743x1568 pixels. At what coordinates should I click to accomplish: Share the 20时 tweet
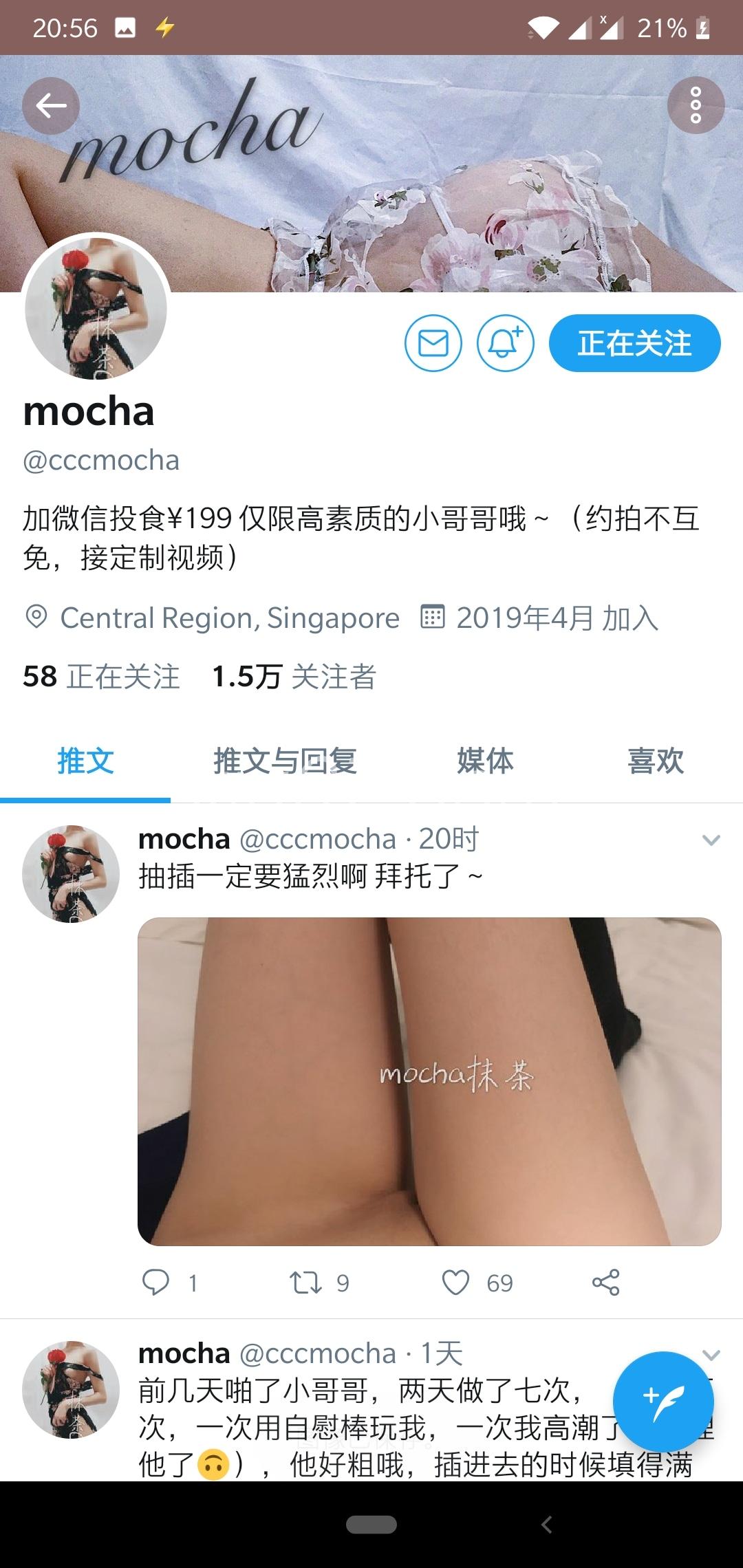[x=605, y=1283]
